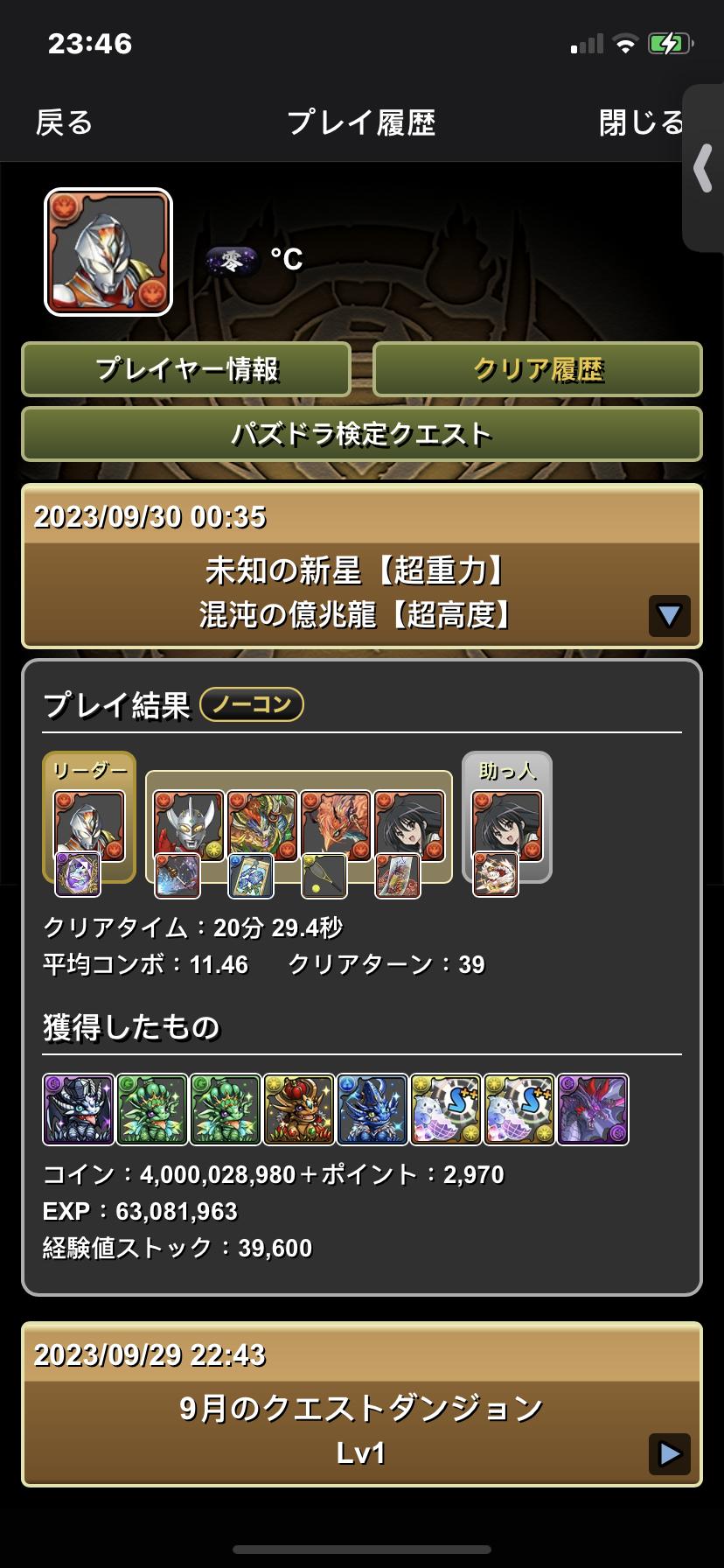View the リーダー monster in the team
The image size is (724, 1568).
pyautogui.click(x=89, y=825)
